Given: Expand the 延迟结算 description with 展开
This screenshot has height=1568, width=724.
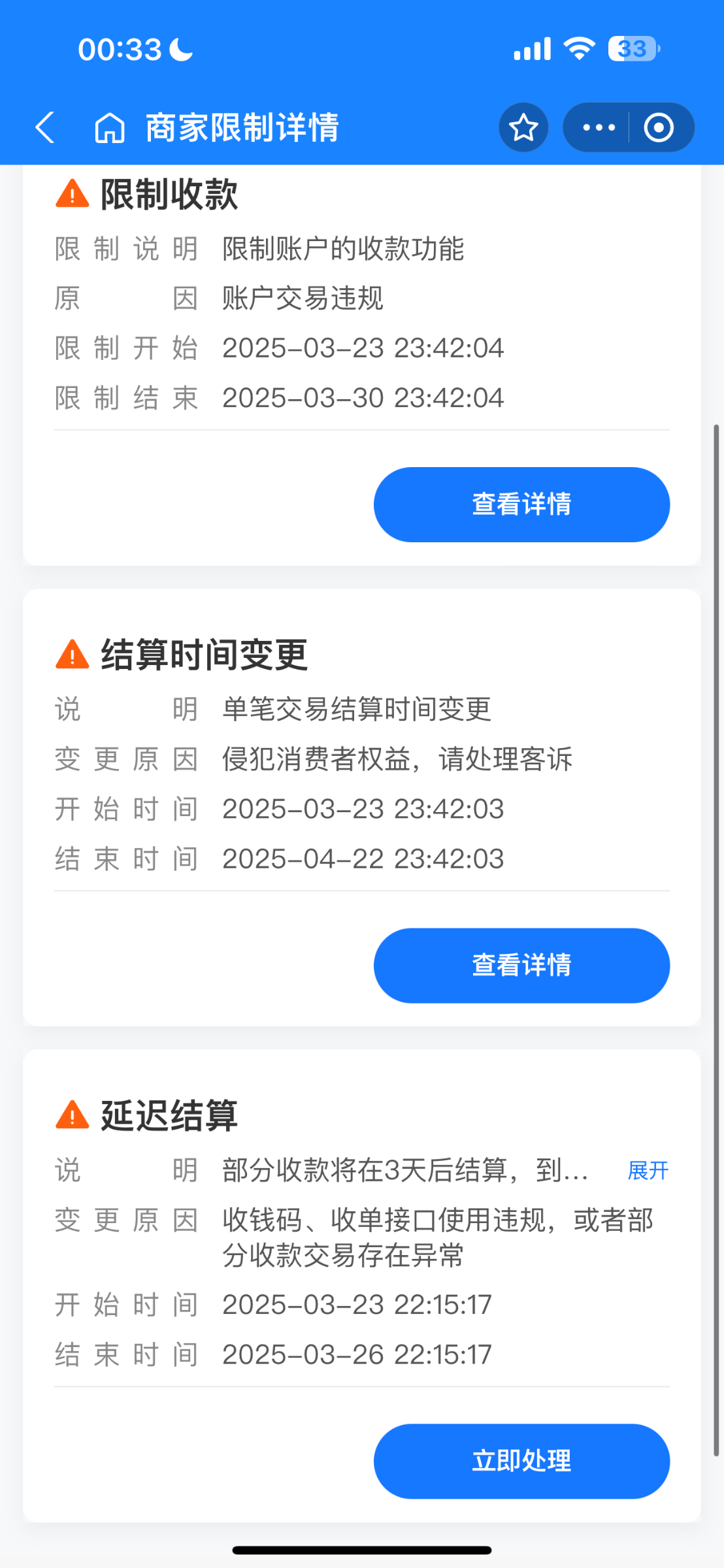Looking at the screenshot, I should pos(648,1170).
